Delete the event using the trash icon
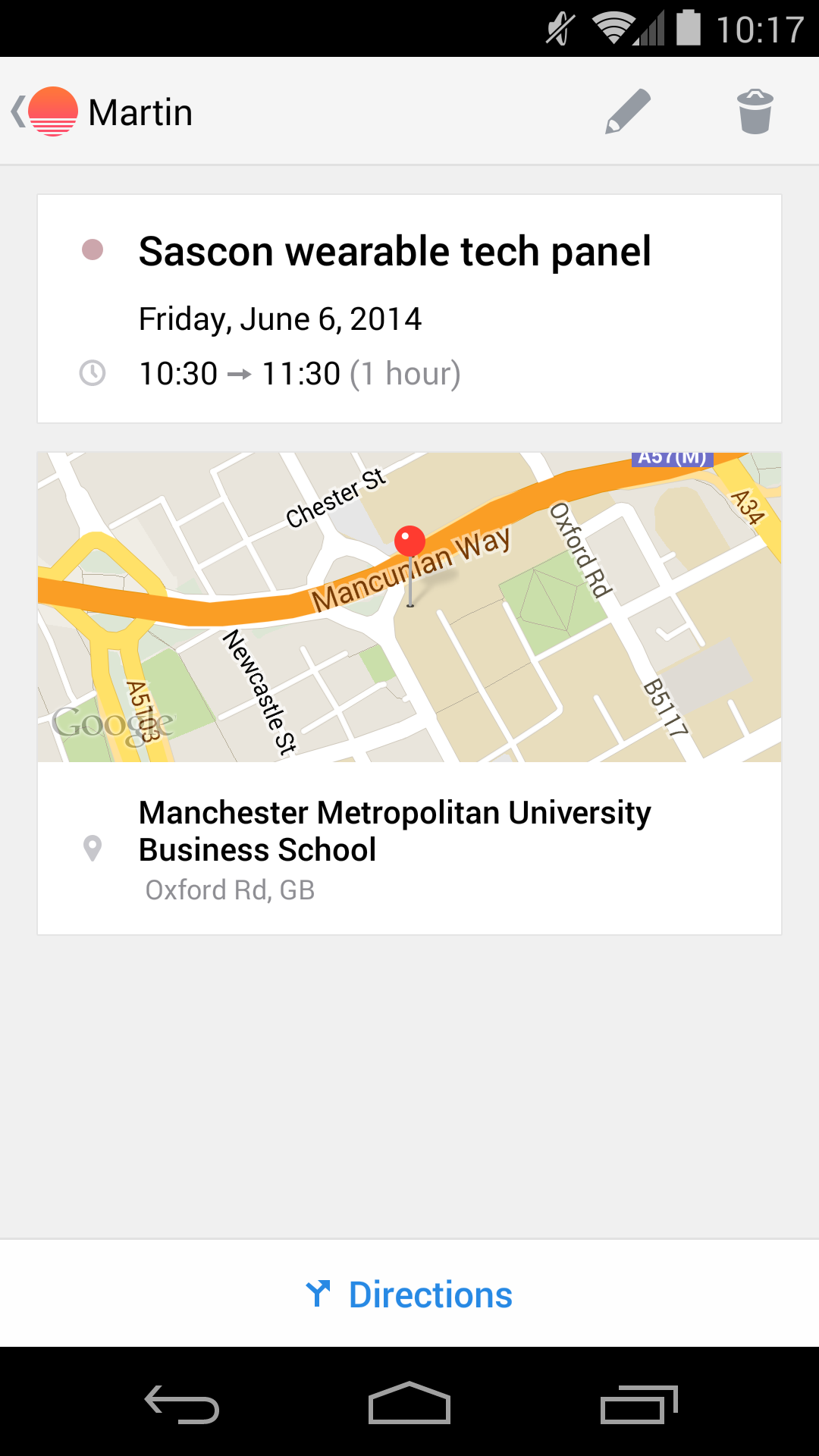Image resolution: width=819 pixels, height=1456 pixels. coord(755,111)
